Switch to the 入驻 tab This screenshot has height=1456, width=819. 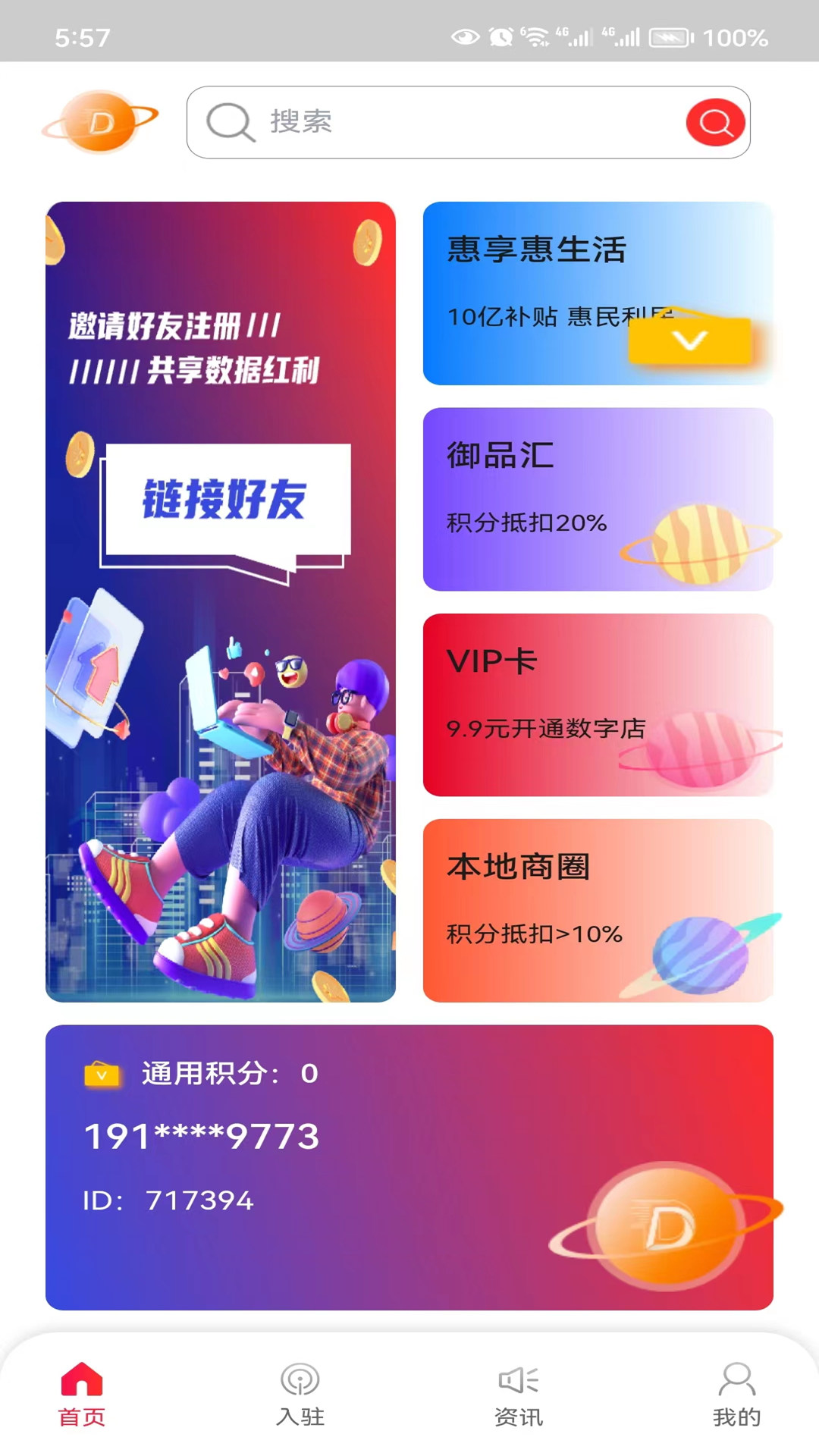tap(300, 1394)
